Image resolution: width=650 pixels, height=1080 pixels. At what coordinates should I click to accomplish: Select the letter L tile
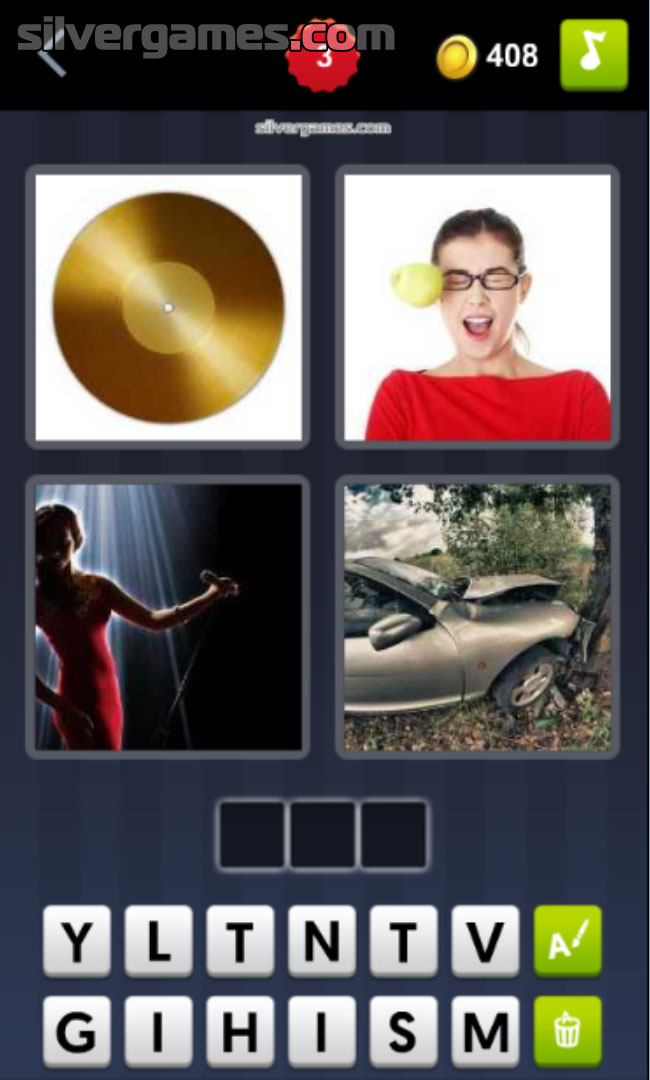click(159, 941)
